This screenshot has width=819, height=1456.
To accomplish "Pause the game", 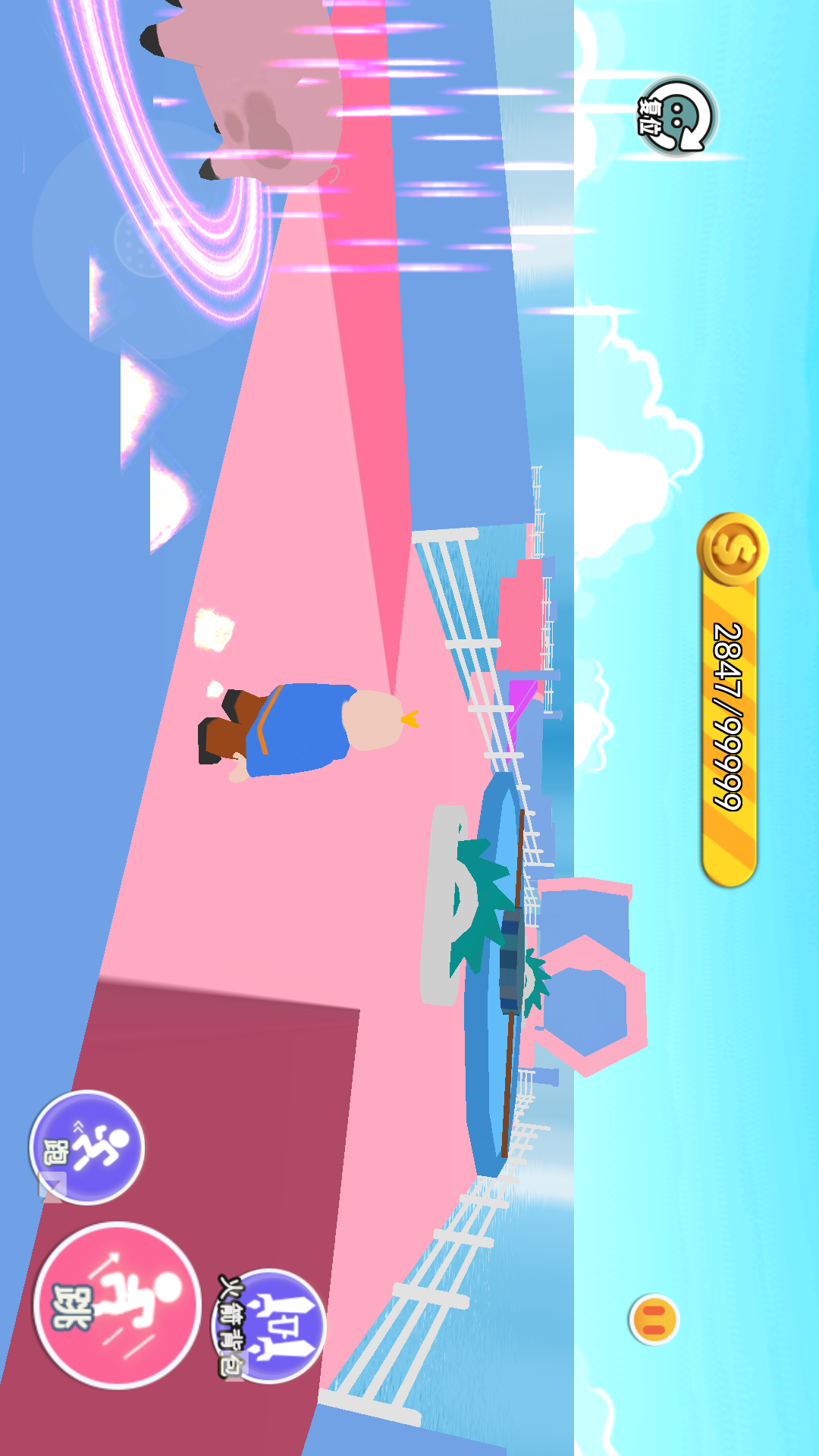I will click(x=654, y=1319).
